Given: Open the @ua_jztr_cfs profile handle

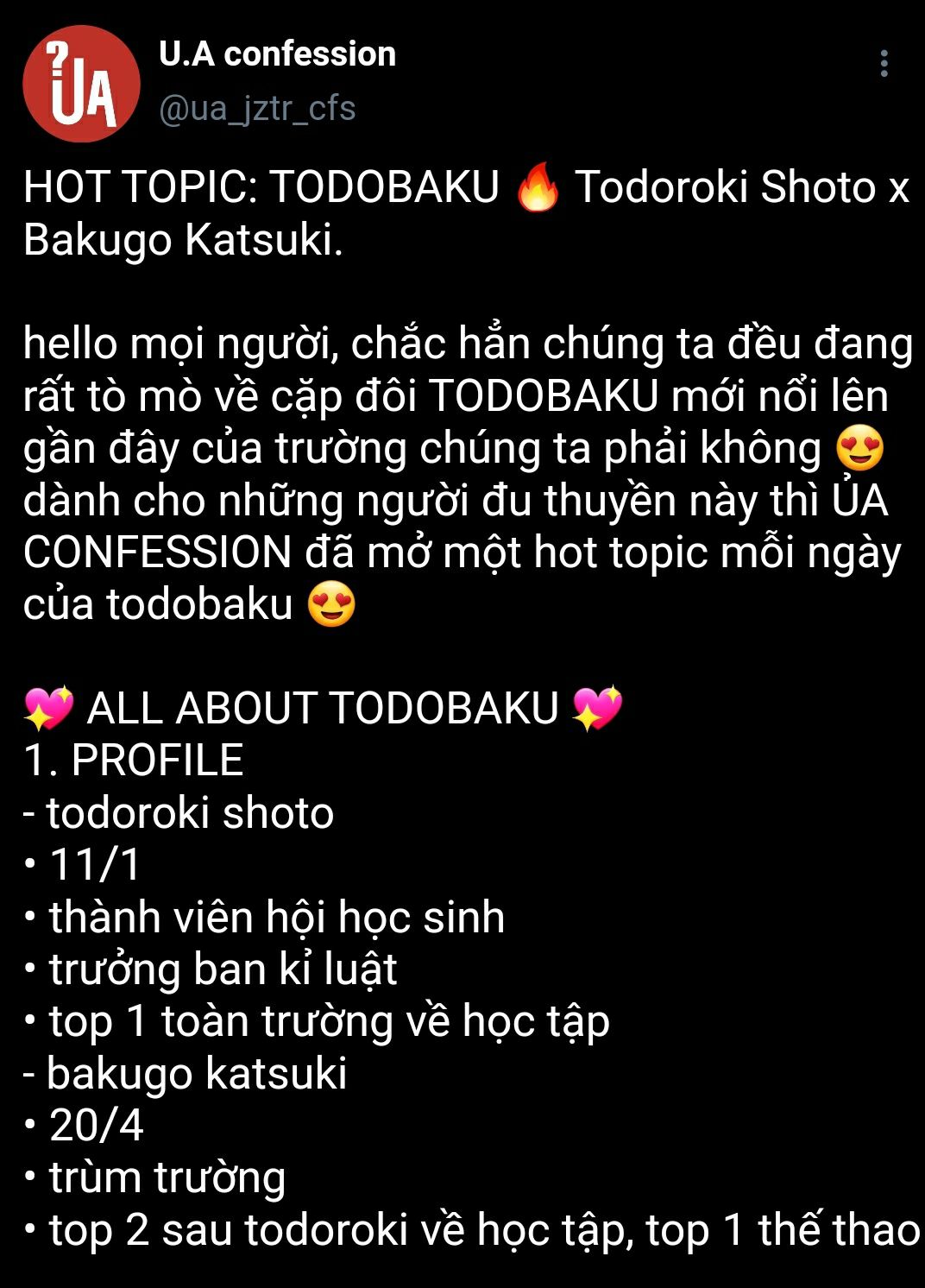Looking at the screenshot, I should click(x=257, y=109).
